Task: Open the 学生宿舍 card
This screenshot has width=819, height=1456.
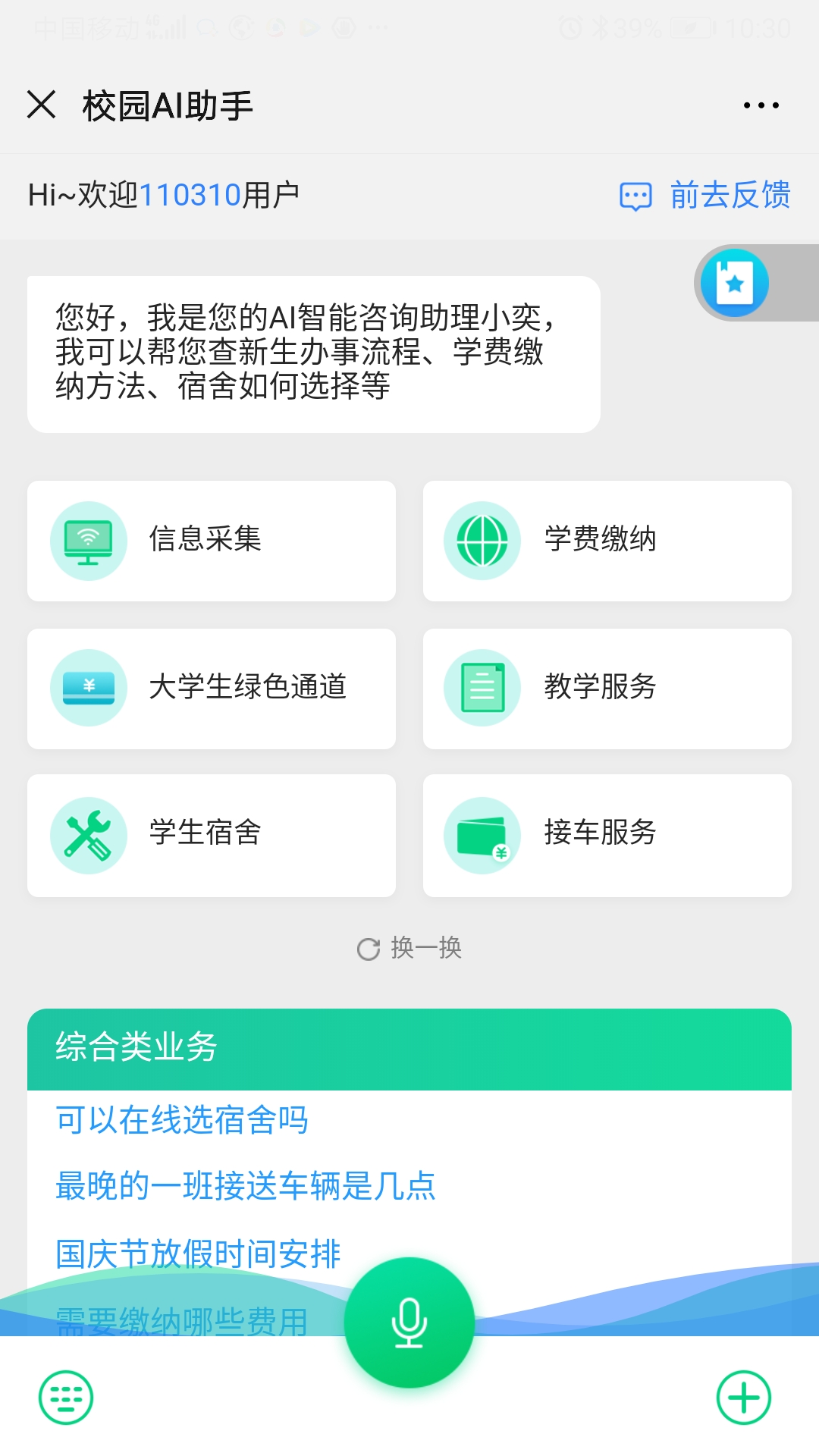Action: pyautogui.click(x=212, y=835)
